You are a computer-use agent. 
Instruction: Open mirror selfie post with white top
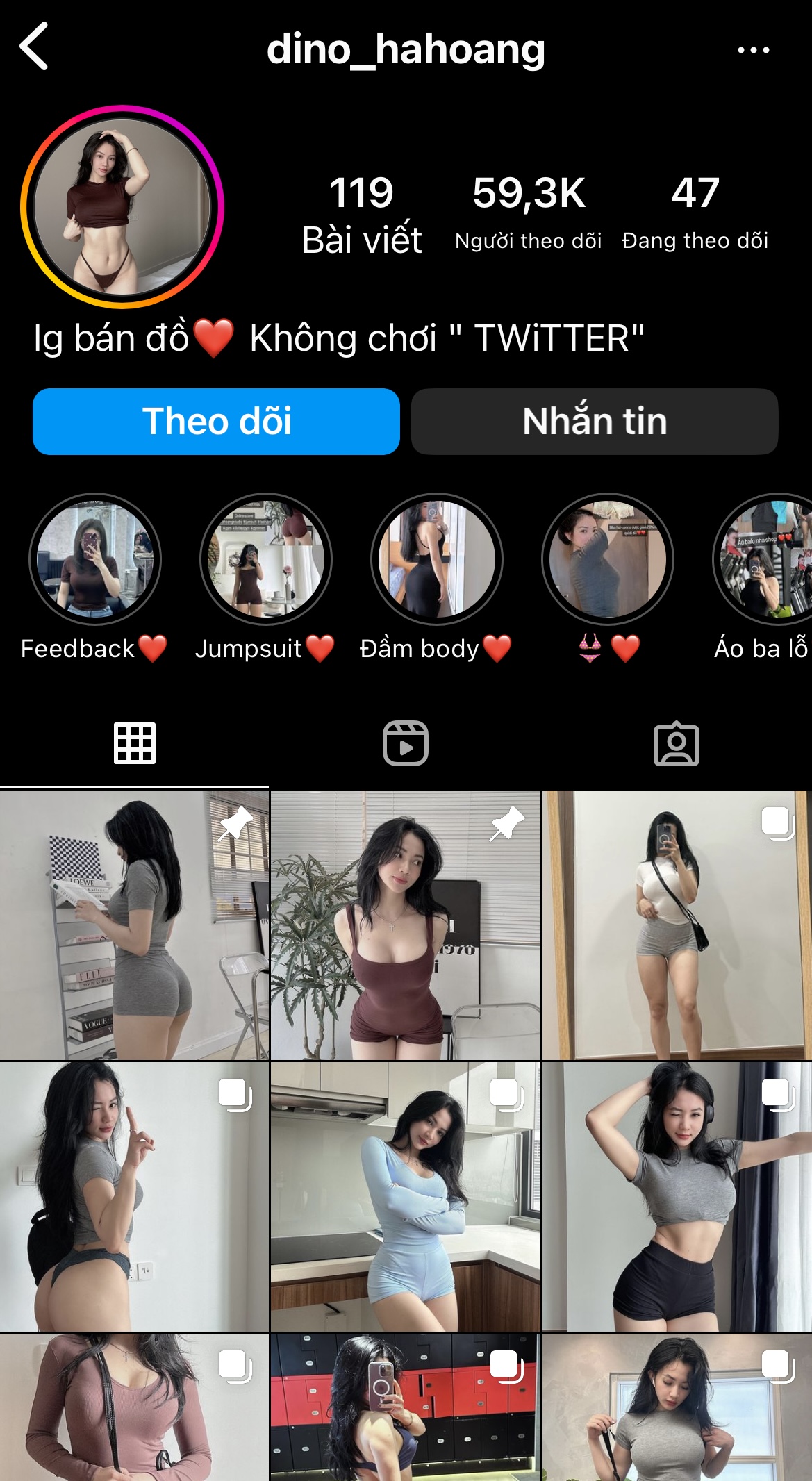point(677,925)
